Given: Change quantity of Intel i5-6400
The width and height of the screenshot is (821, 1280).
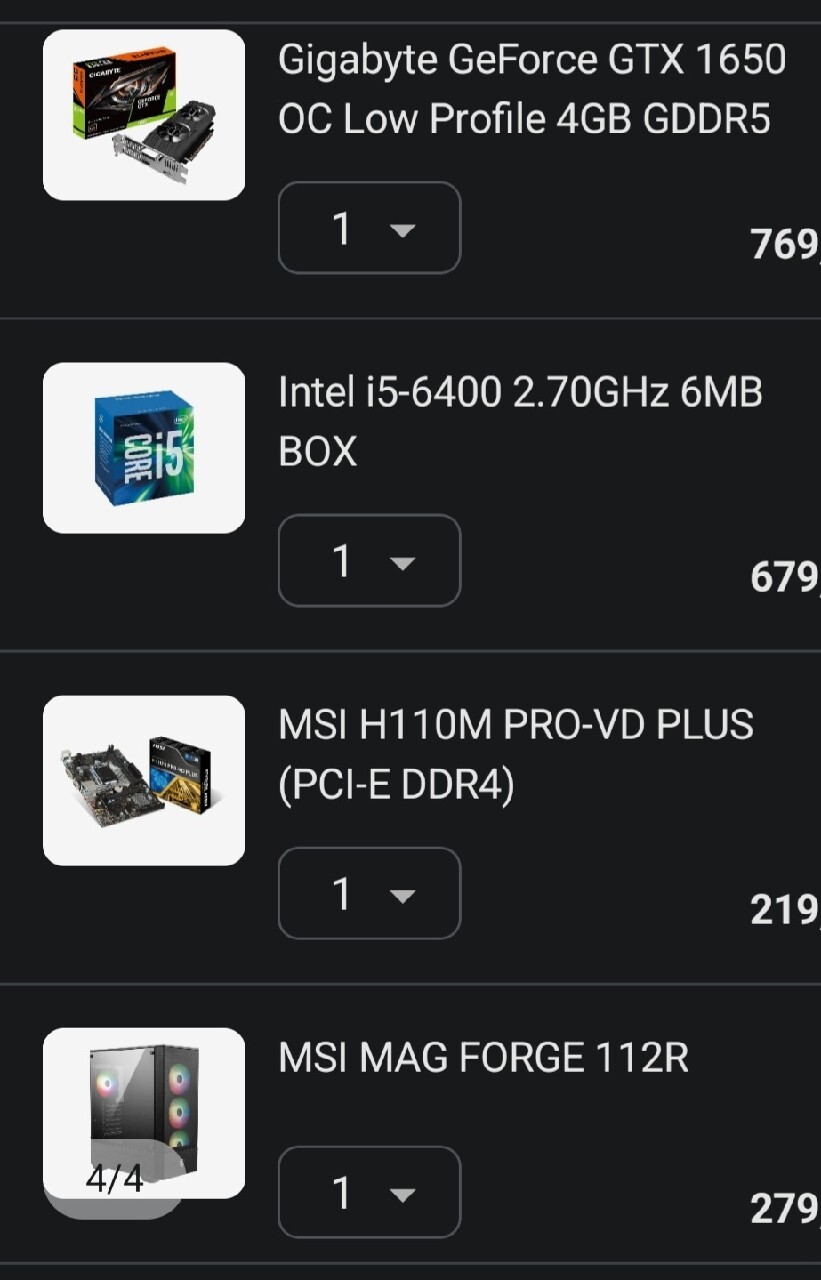Looking at the screenshot, I should point(368,561).
